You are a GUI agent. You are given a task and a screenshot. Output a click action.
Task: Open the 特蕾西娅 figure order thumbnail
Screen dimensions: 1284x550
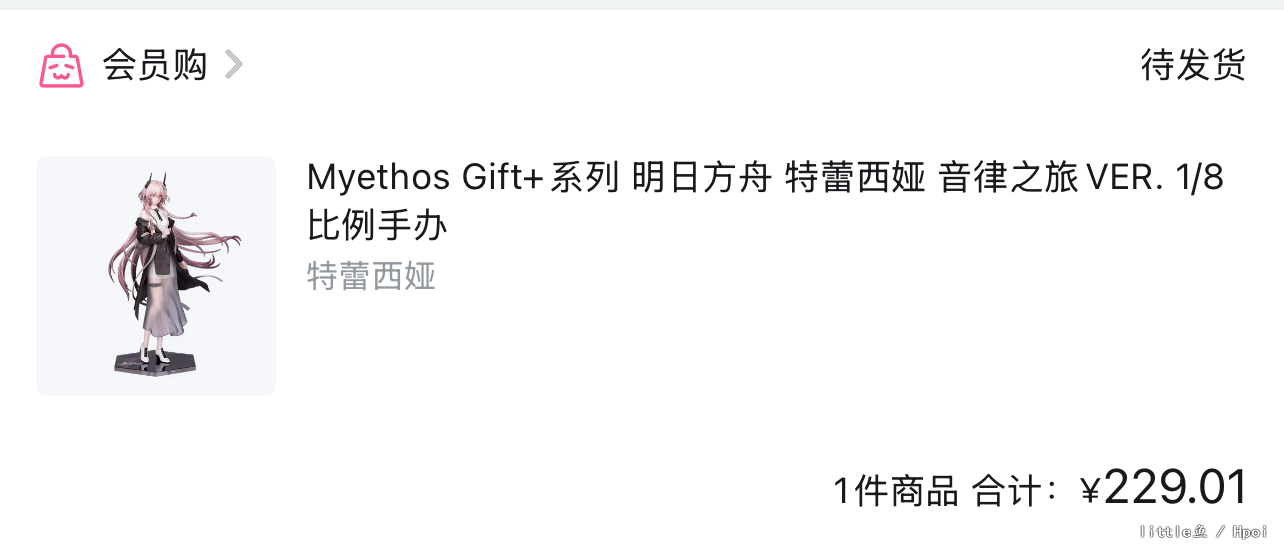(156, 276)
